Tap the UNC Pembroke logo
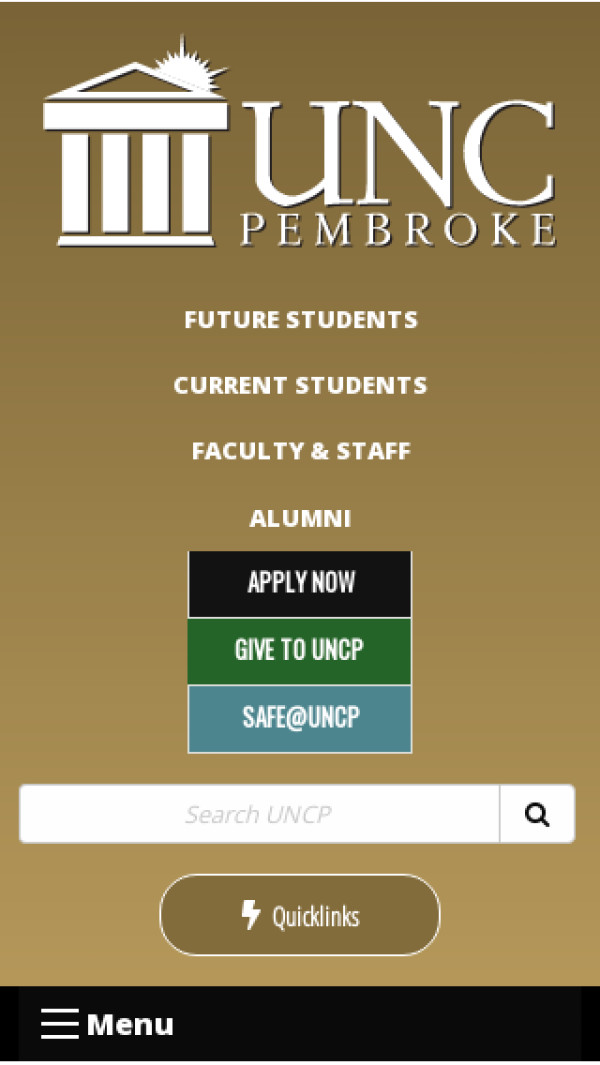The image size is (600, 1065). tap(300, 145)
